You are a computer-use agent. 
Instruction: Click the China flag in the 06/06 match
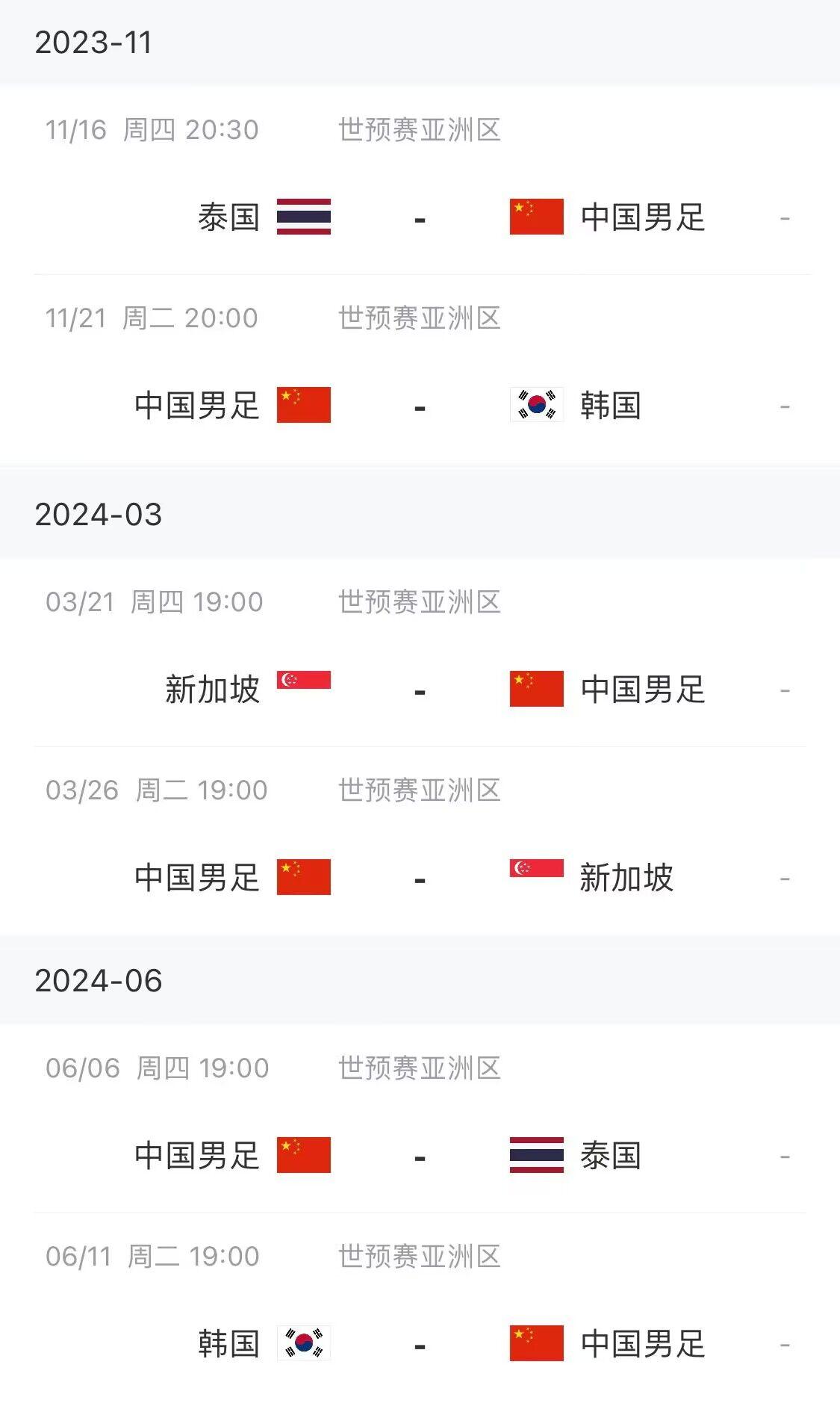[302, 1156]
